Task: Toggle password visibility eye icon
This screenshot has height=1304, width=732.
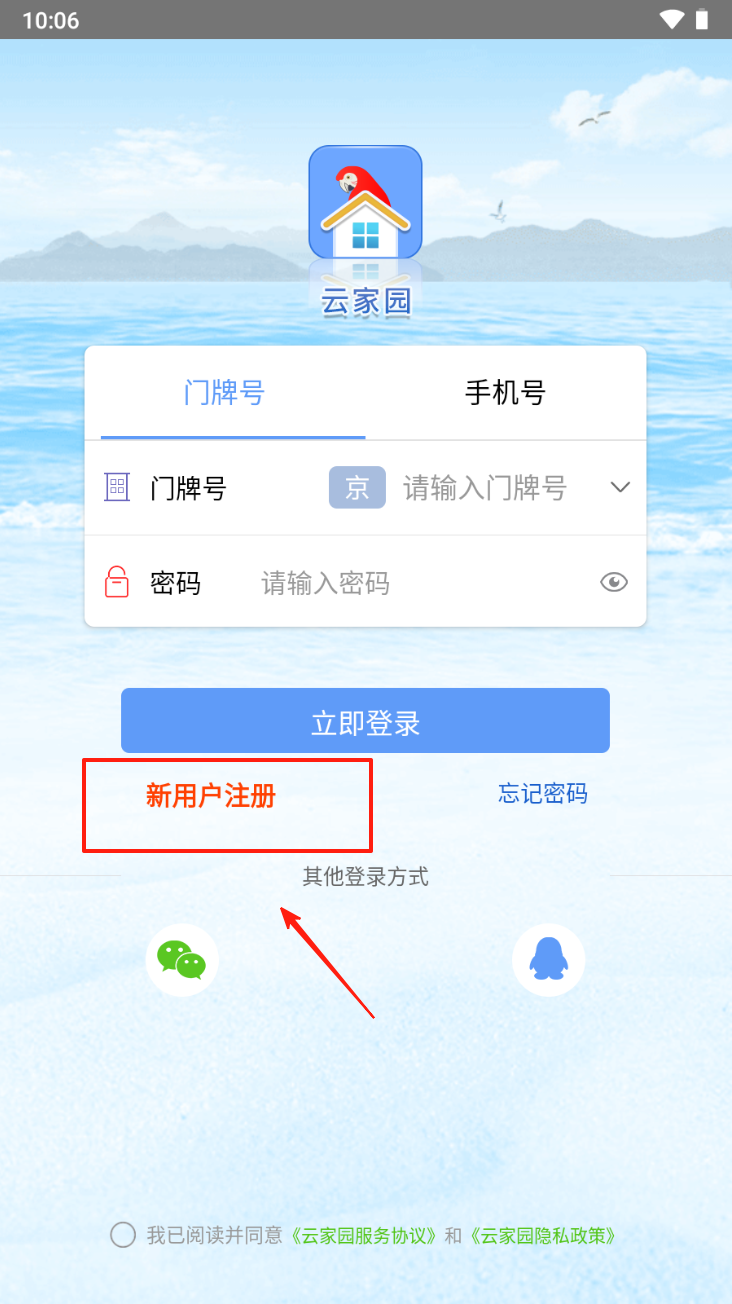Action: point(613,582)
